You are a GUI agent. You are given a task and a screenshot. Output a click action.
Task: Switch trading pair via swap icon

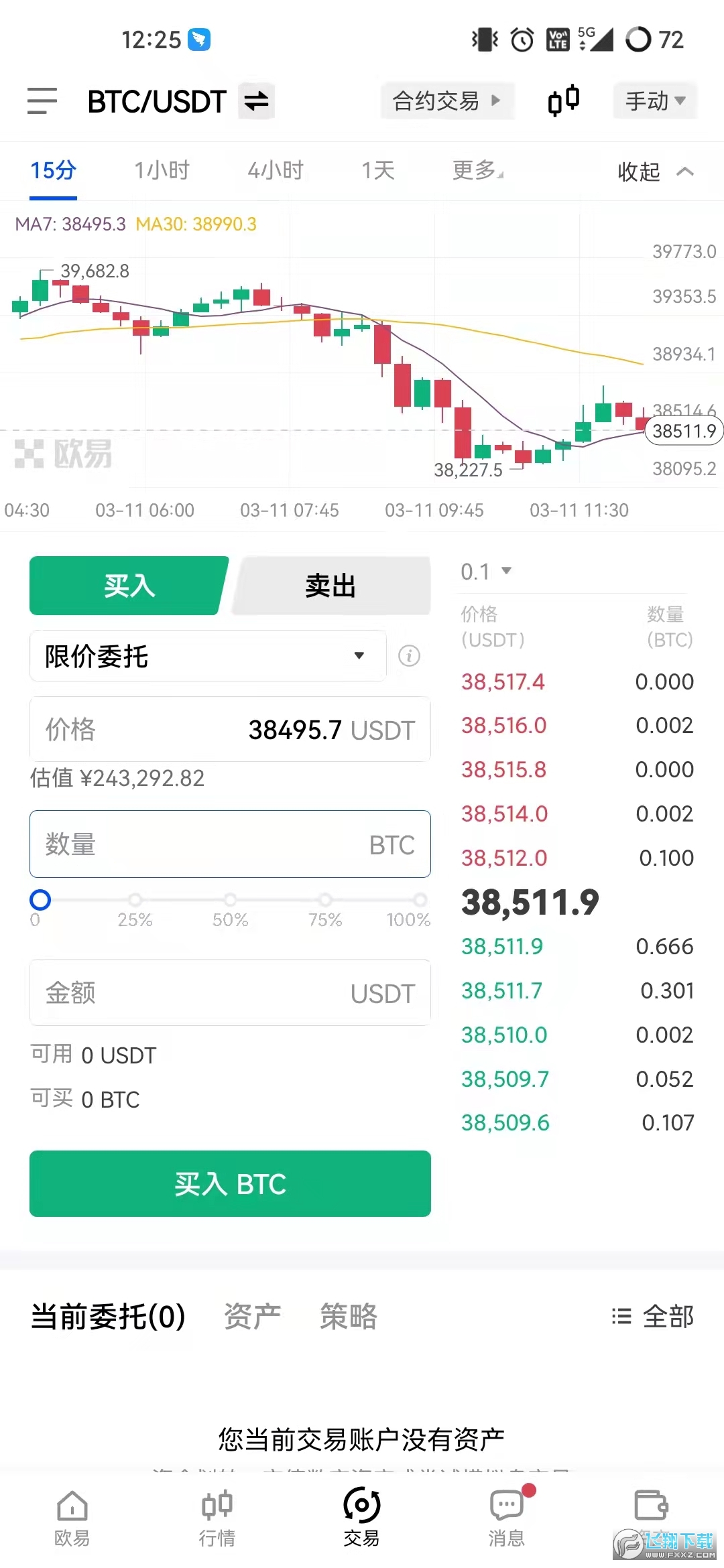(x=256, y=101)
